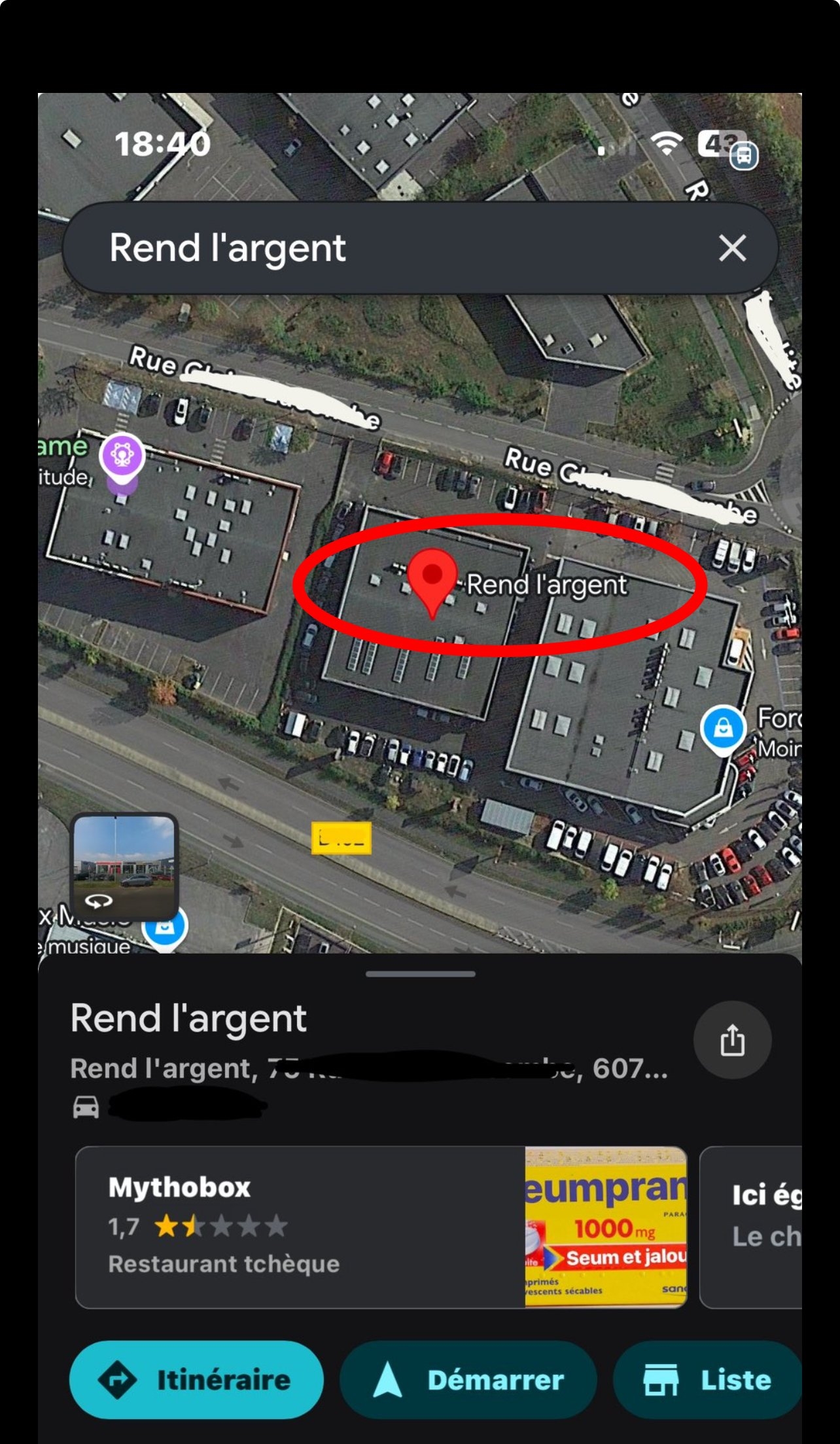Open the partly visible "Ici ég" card
The image size is (840, 1444).
752,1227
